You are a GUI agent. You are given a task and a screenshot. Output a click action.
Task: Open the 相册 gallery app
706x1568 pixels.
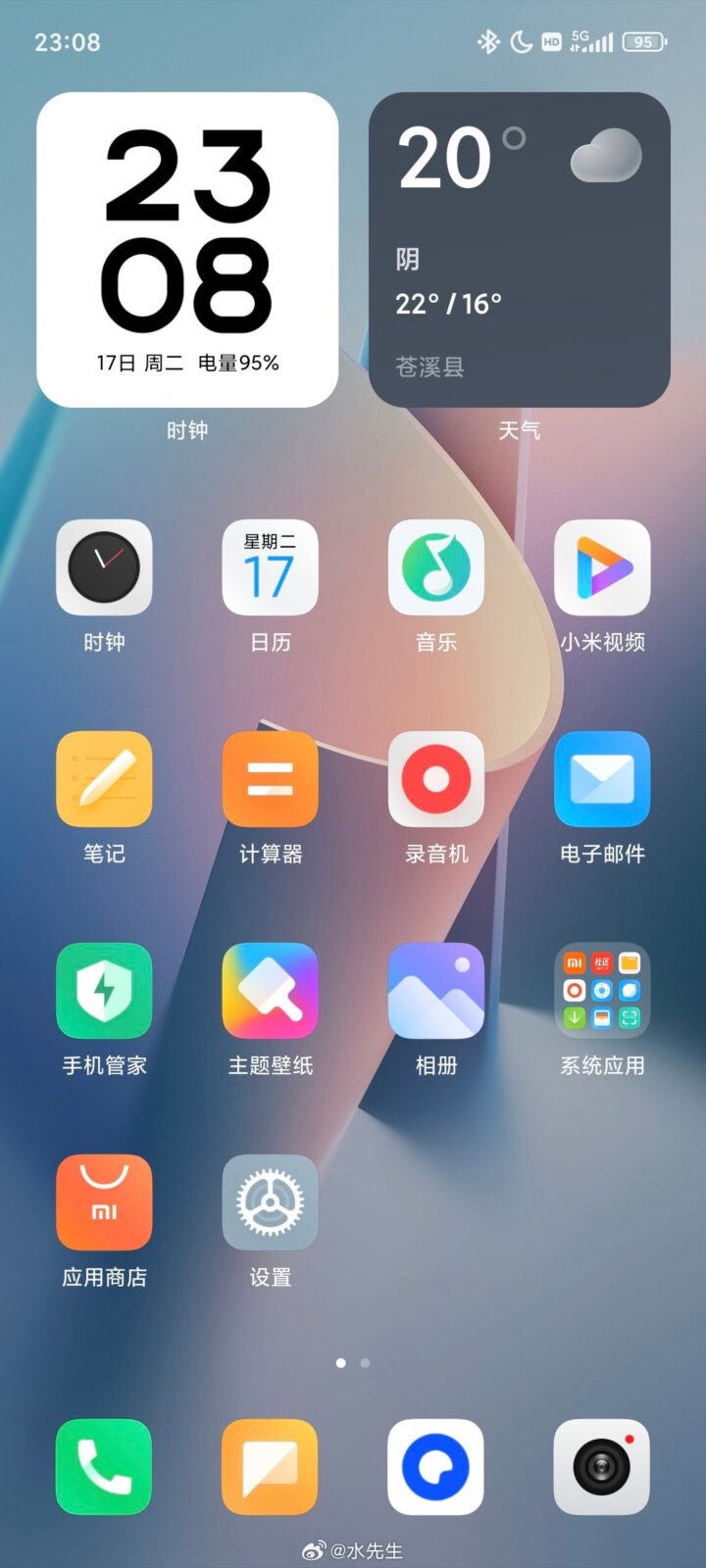coord(435,991)
